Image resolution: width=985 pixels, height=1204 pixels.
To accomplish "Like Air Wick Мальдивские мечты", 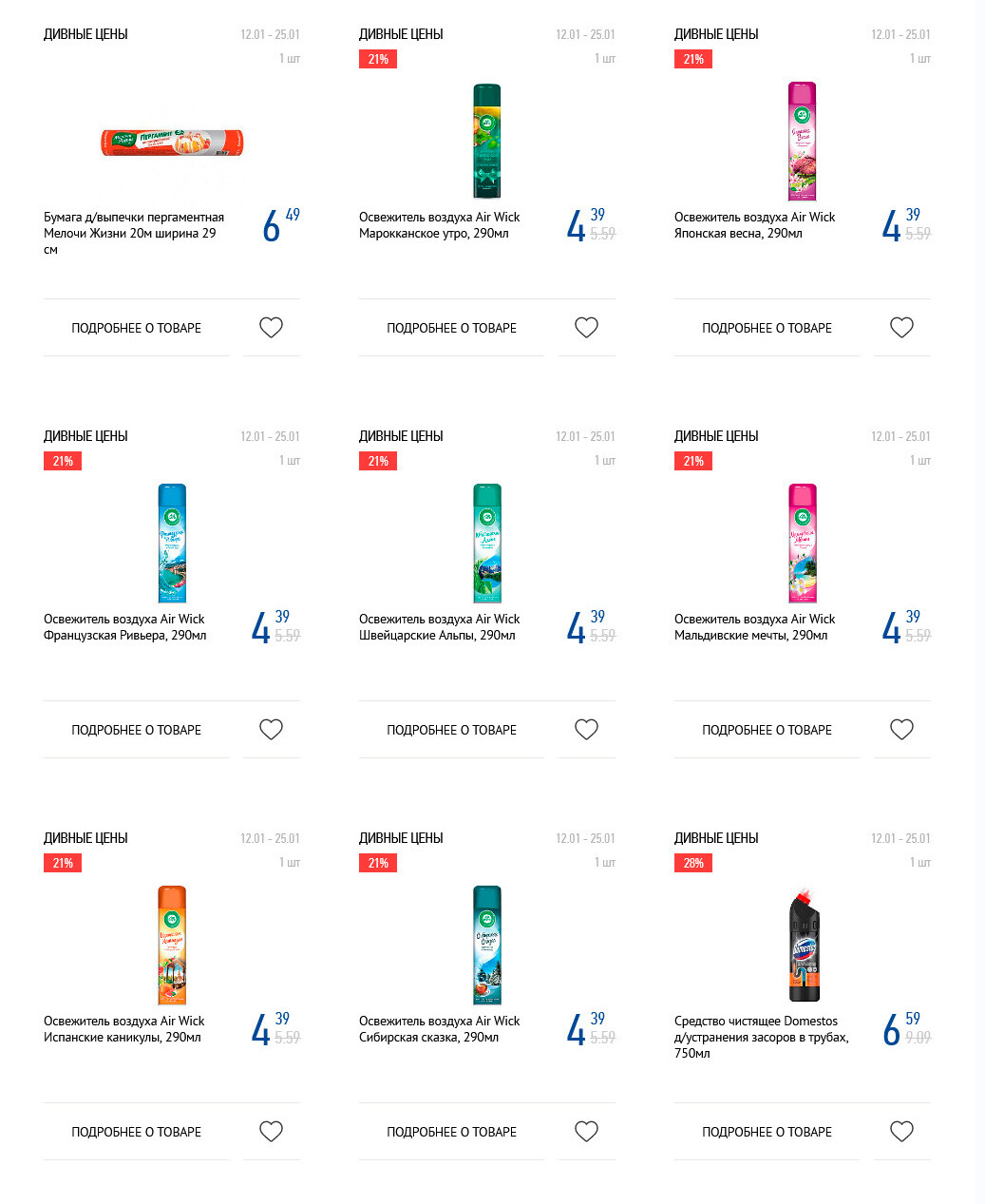I will tap(901, 730).
